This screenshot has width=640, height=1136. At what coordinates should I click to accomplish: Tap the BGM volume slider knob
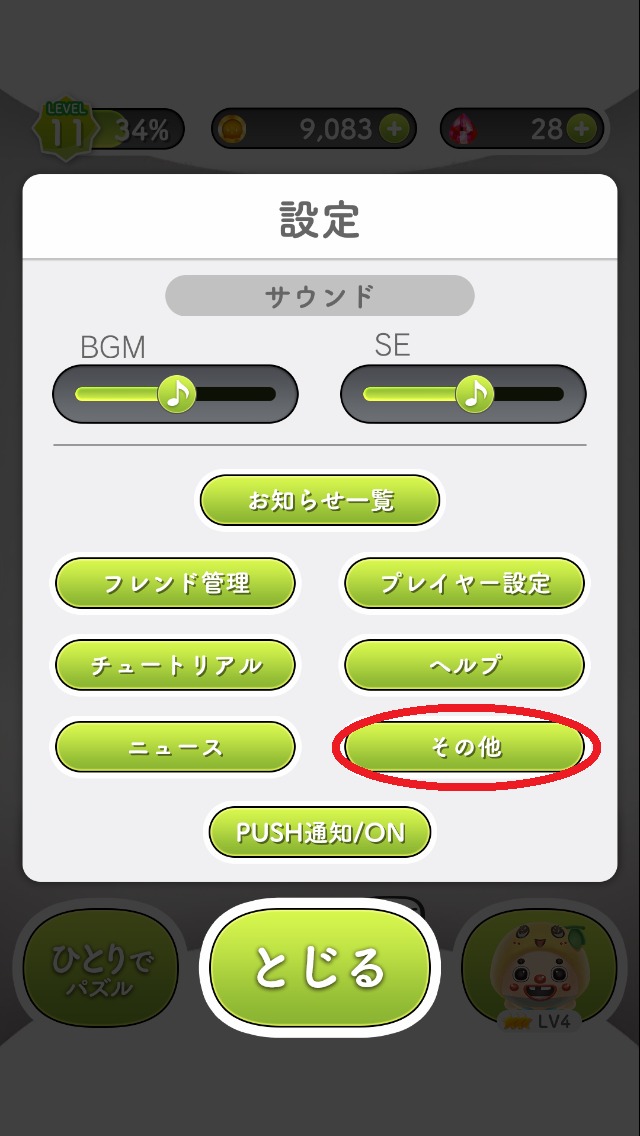point(177,394)
